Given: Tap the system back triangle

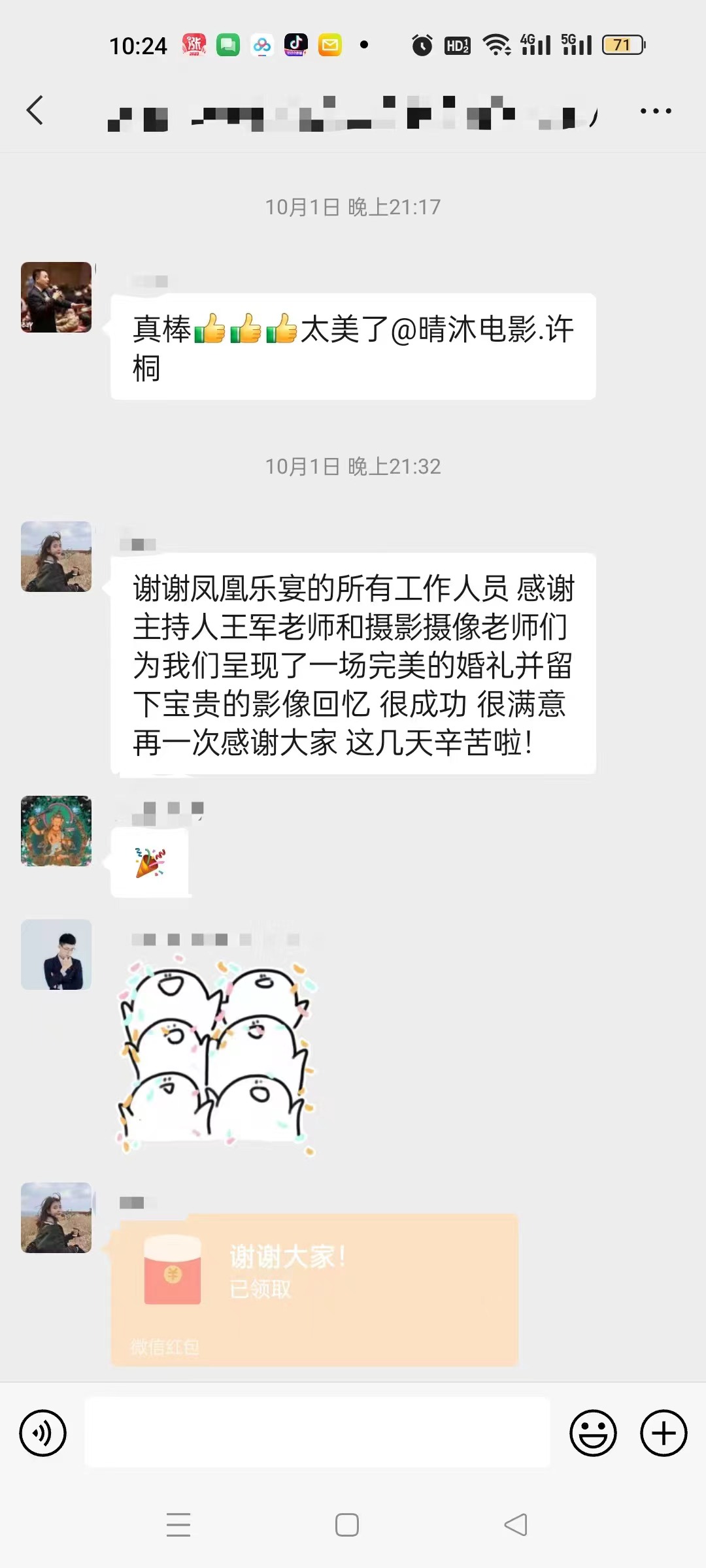Looking at the screenshot, I should pyautogui.click(x=516, y=1525).
